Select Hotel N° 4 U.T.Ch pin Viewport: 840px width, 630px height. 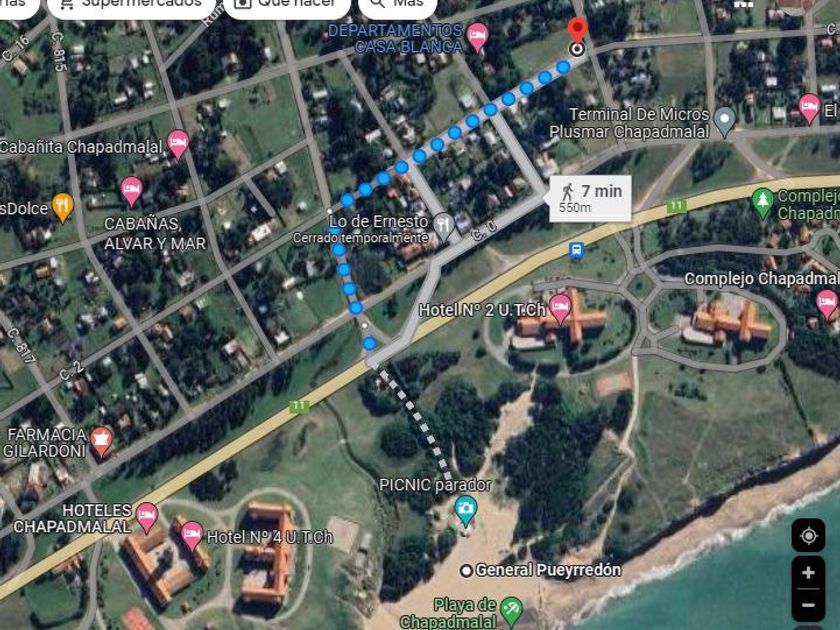click(192, 535)
